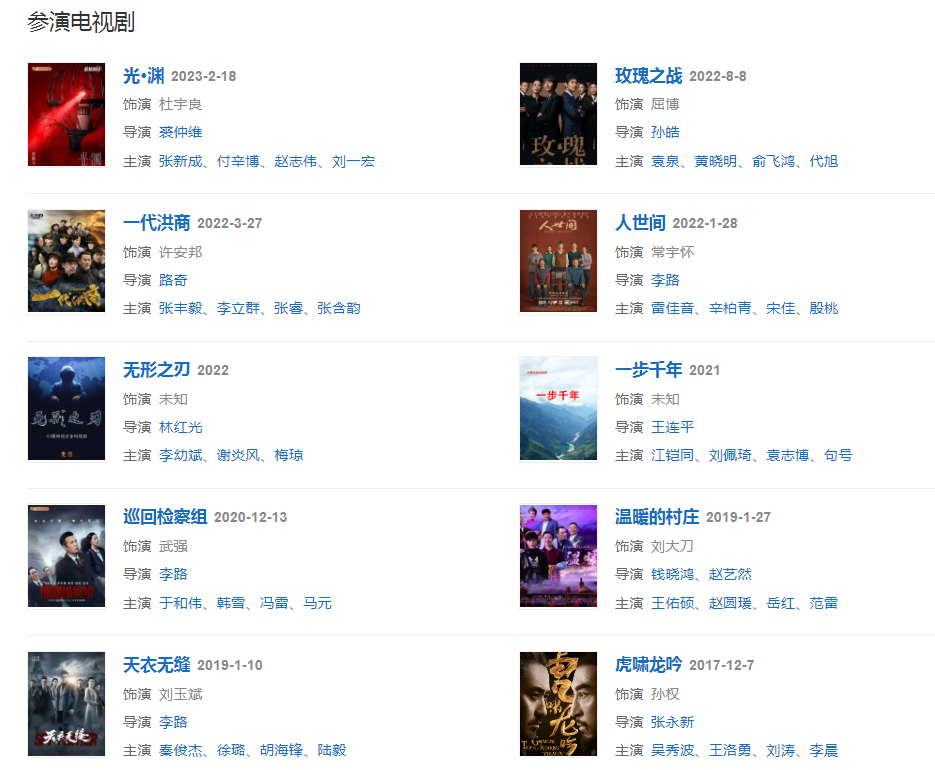Screen dimensions: 935x770
Task: Open the 人世间 drama title link
Action: 640,223
